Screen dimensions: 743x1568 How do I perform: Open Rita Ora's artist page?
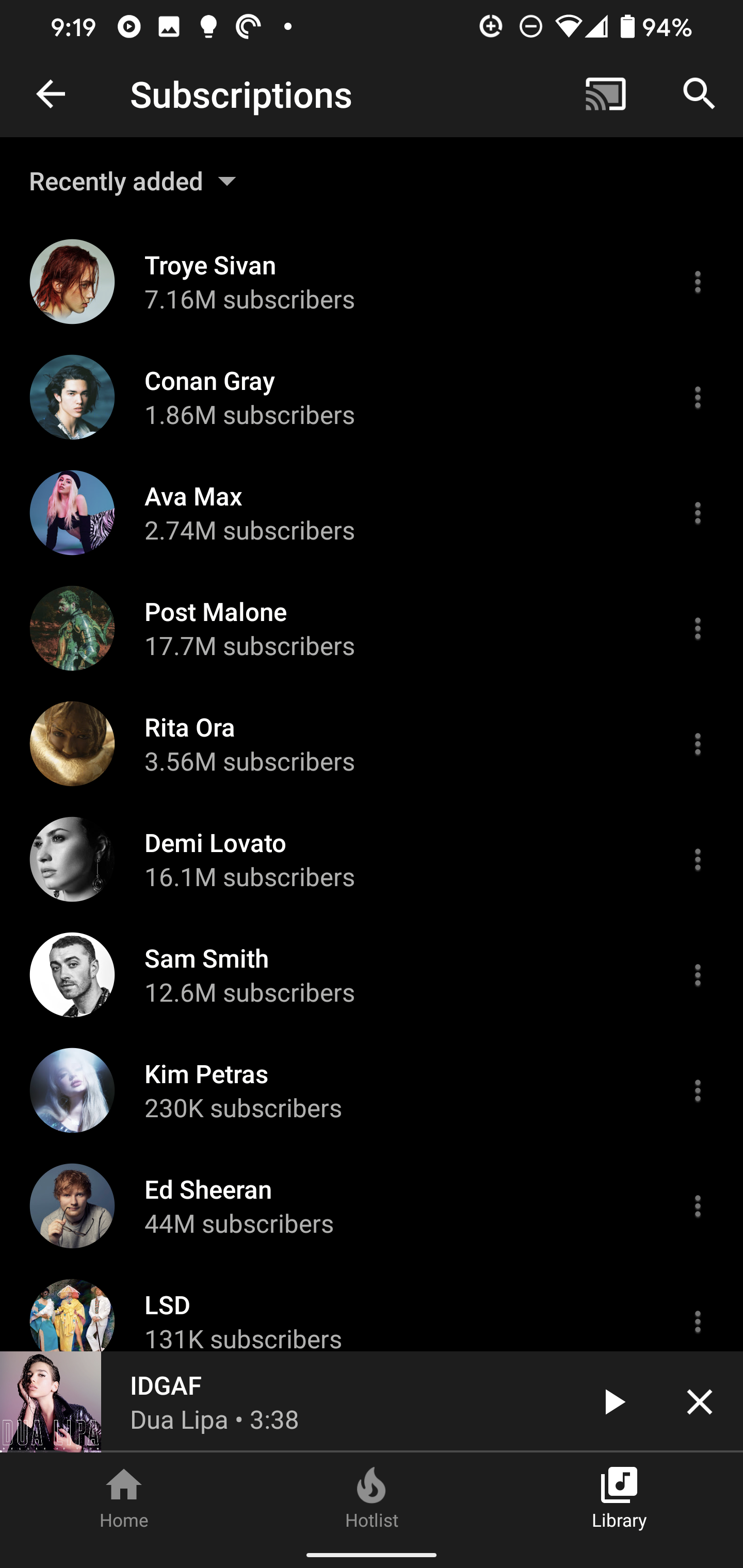249,744
